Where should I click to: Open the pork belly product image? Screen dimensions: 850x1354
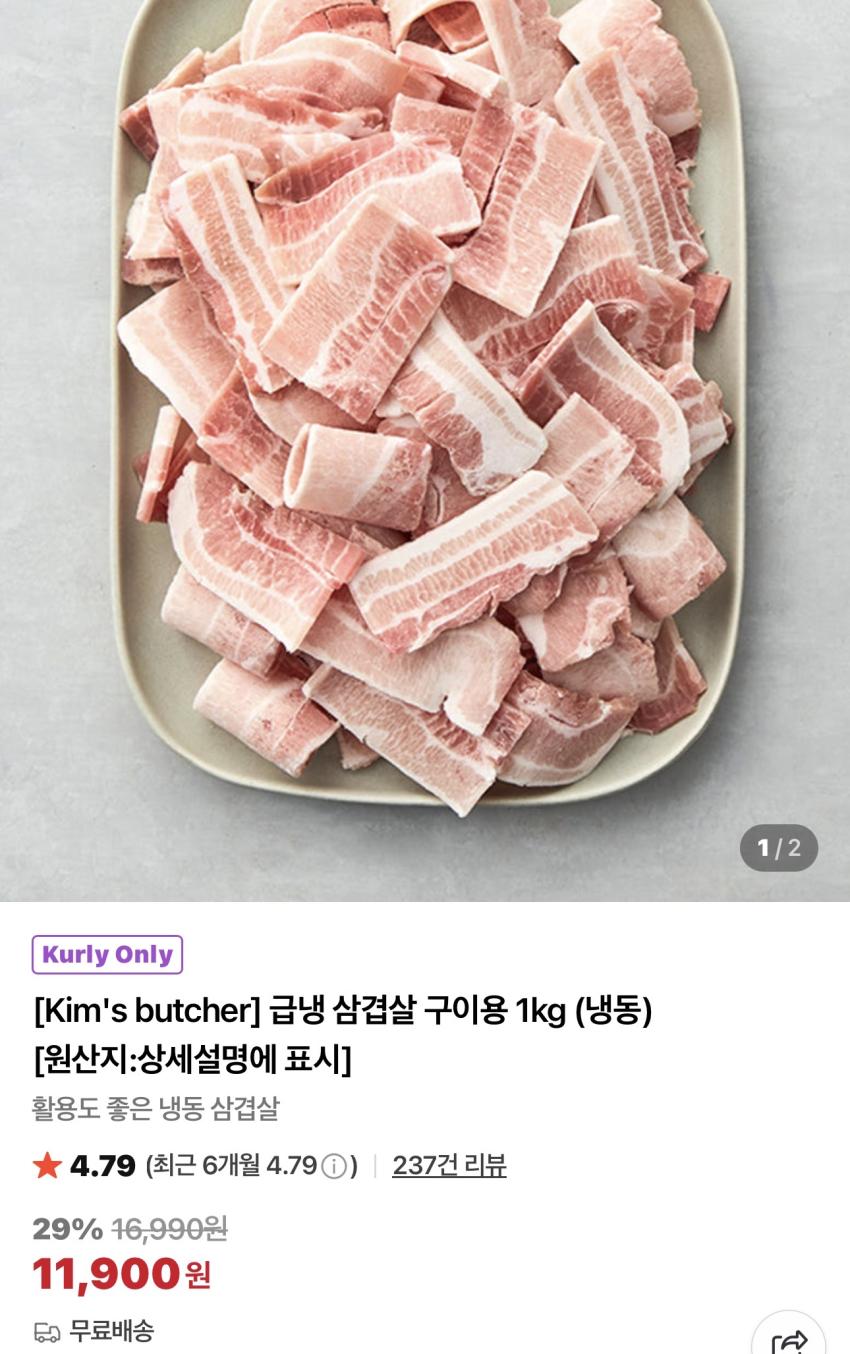point(425,420)
